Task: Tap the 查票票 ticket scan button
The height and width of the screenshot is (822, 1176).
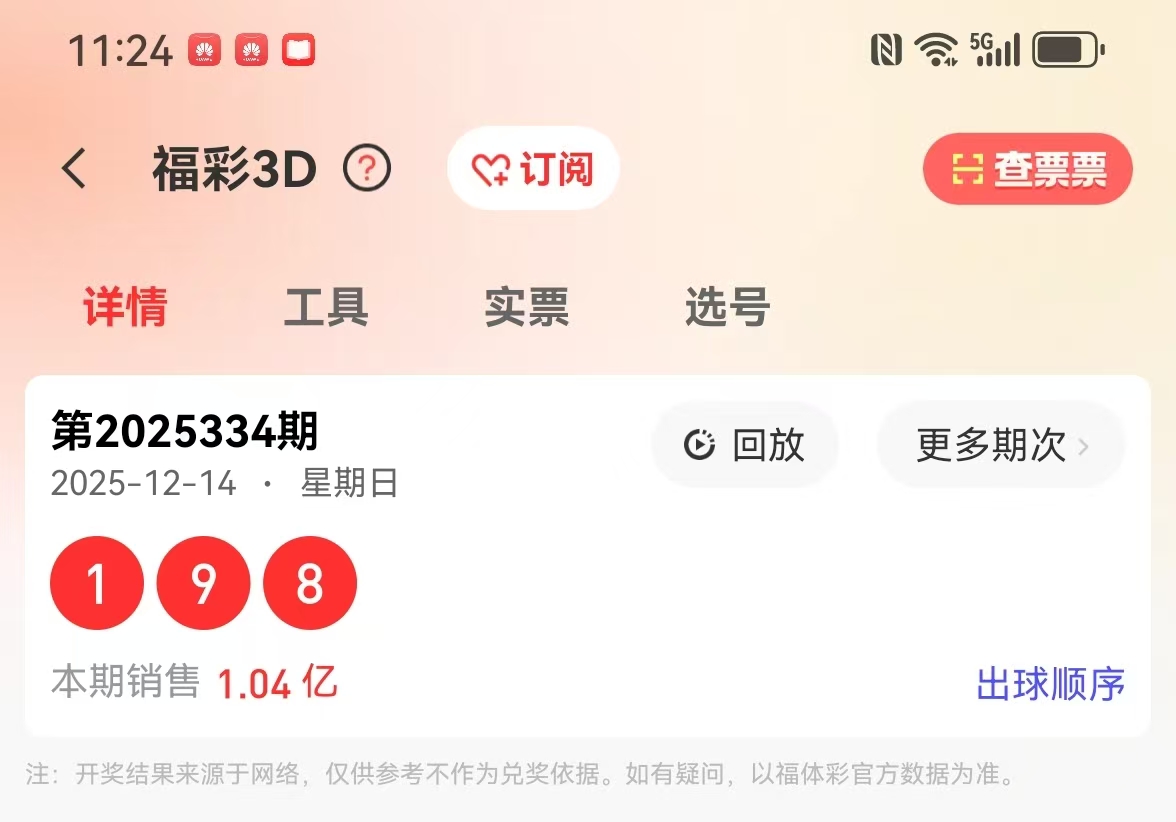Action: pyautogui.click(x=1027, y=170)
